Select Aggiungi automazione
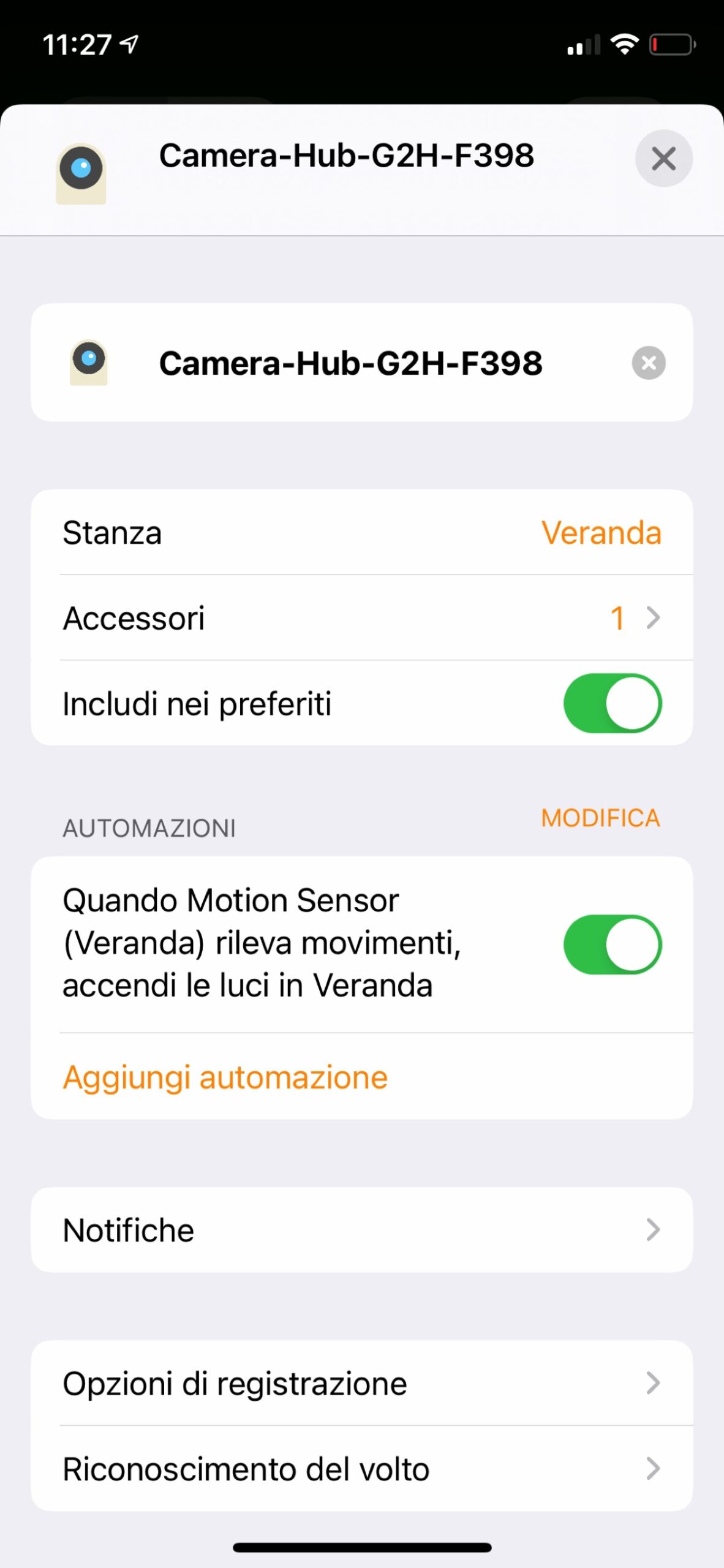The image size is (724, 1568). (225, 1077)
